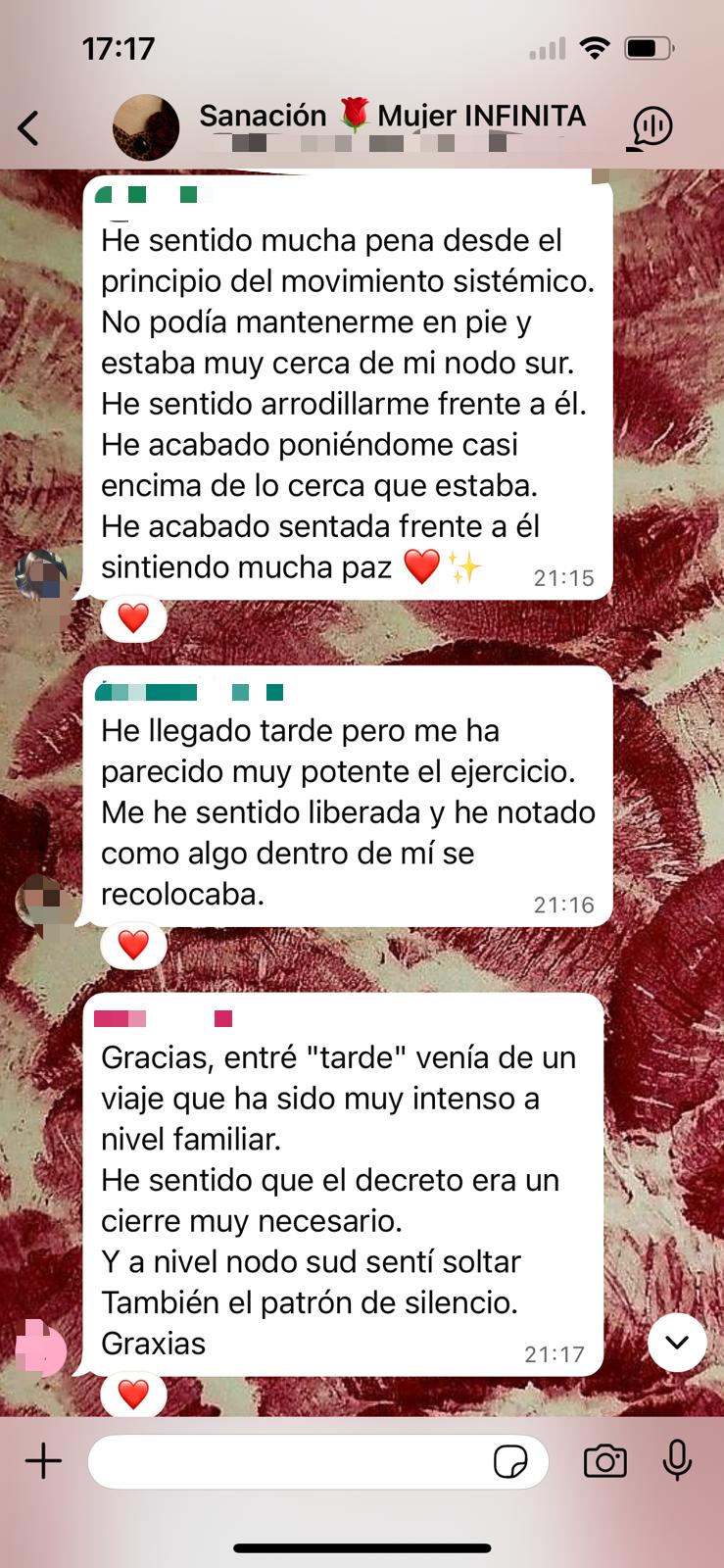This screenshot has height=1568, width=724.
Task: View sender avatar beside the 21:15 message
Action: [41, 575]
